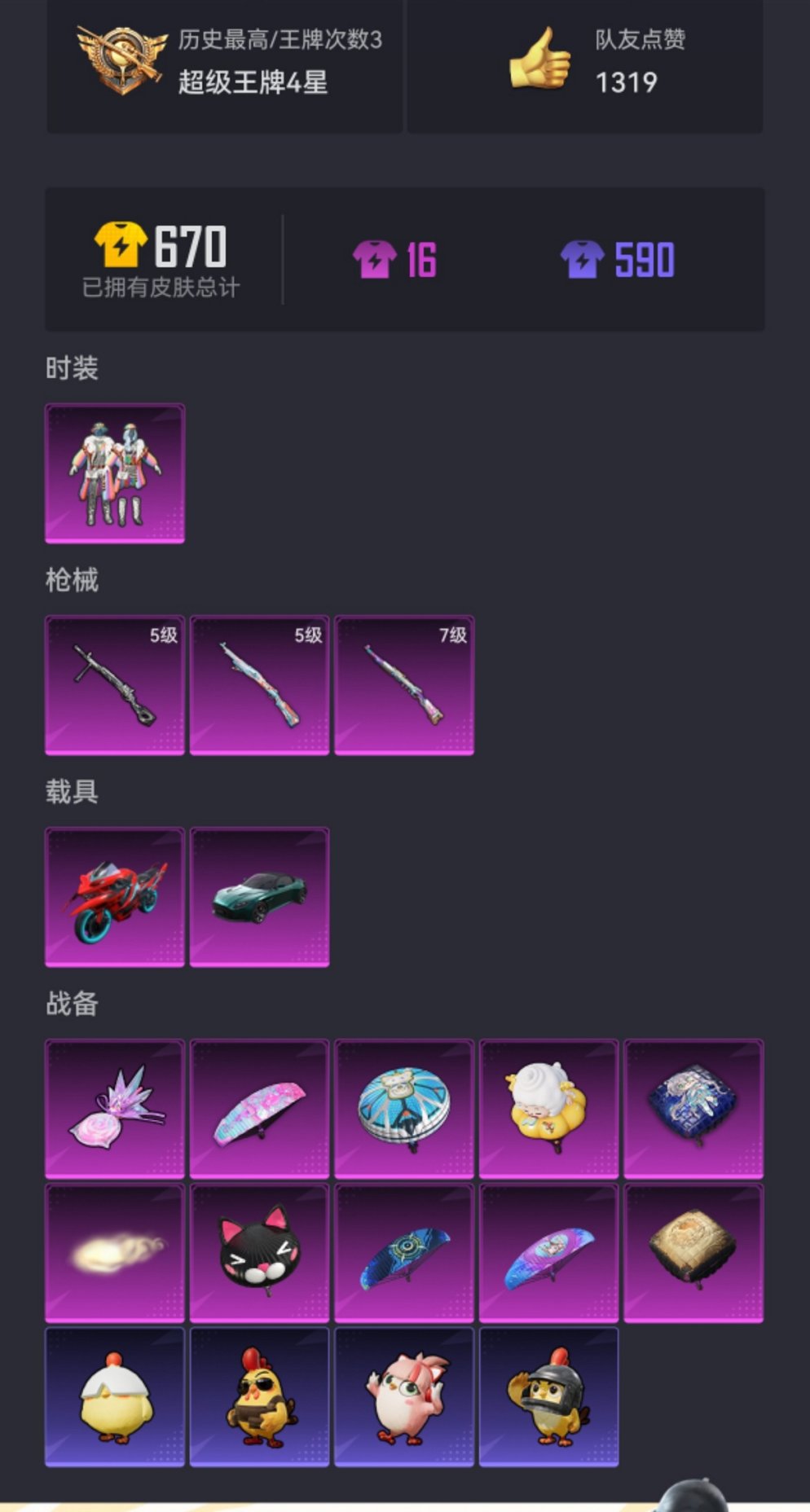Viewport: 810px width, 1512px height.
Task: View the chick with sunglasses item
Action: click(259, 1397)
